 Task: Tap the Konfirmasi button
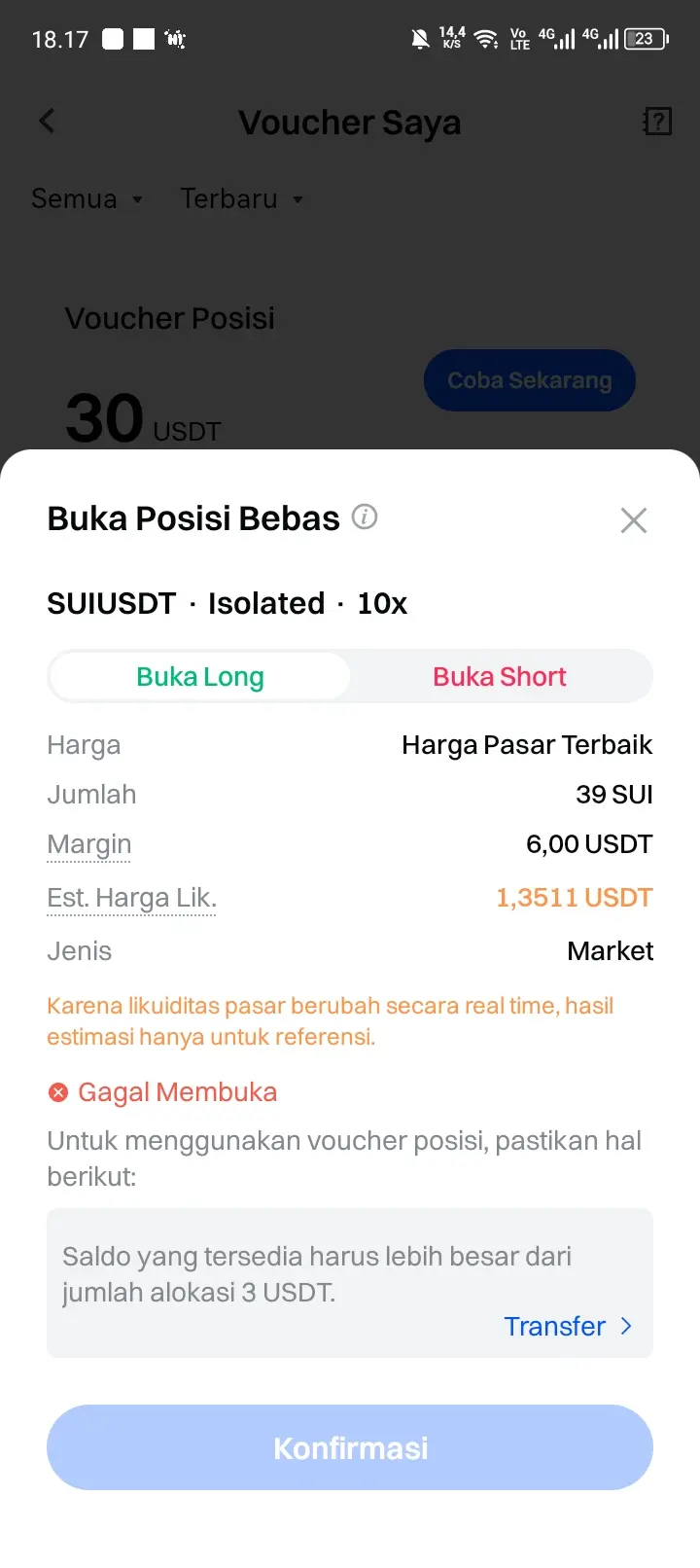point(350,1447)
